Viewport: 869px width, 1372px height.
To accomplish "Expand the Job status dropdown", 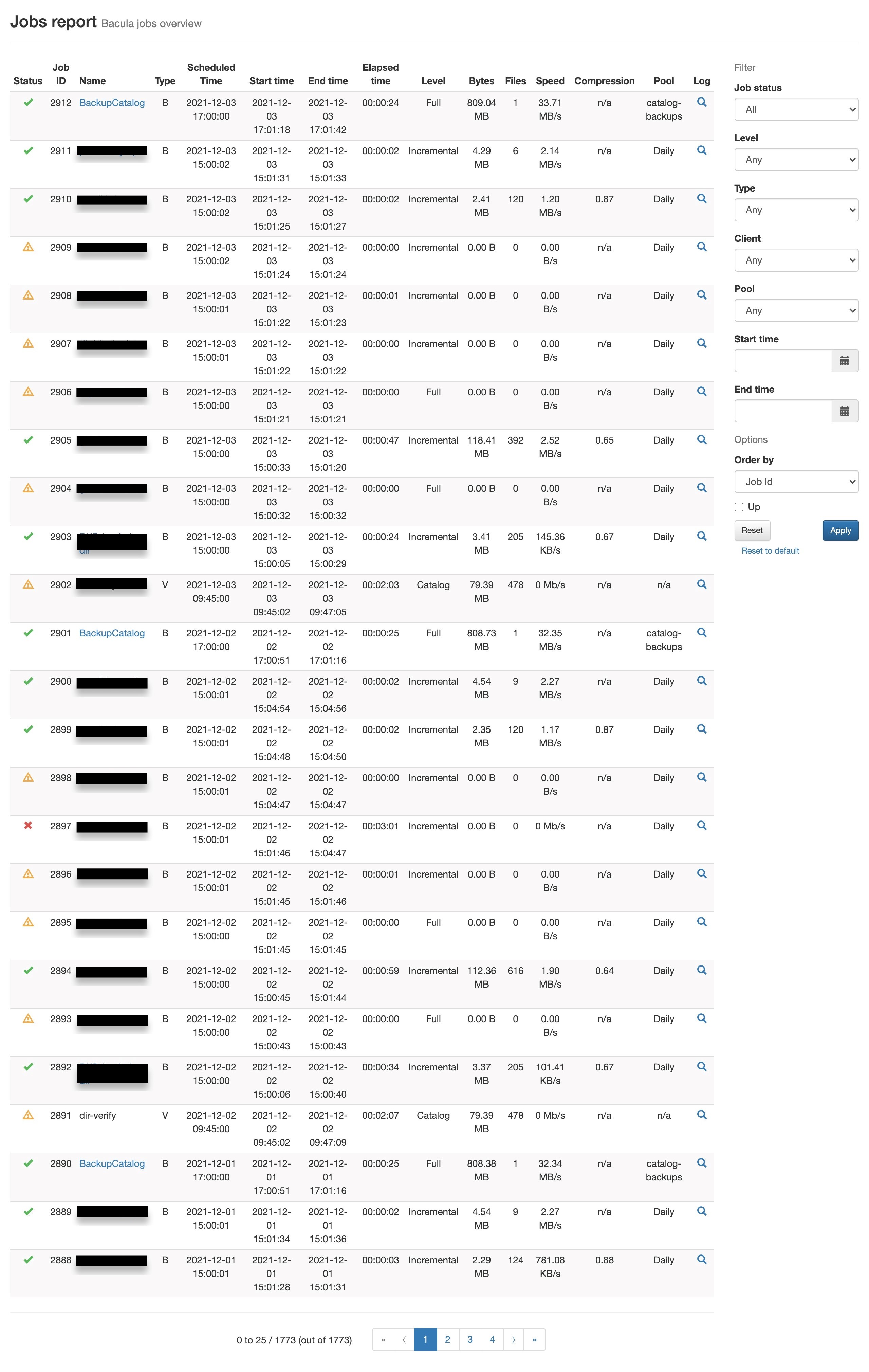I will point(796,109).
